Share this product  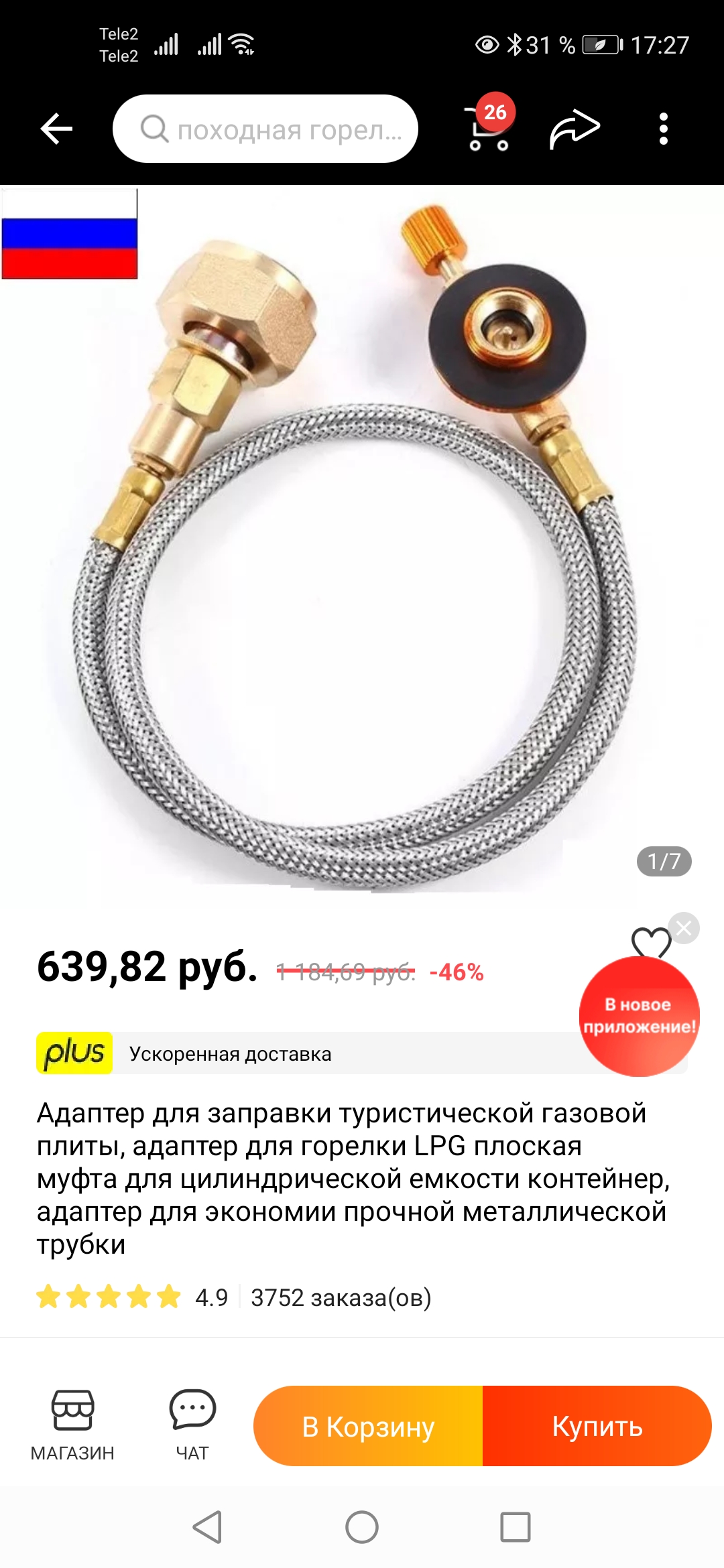point(575,129)
